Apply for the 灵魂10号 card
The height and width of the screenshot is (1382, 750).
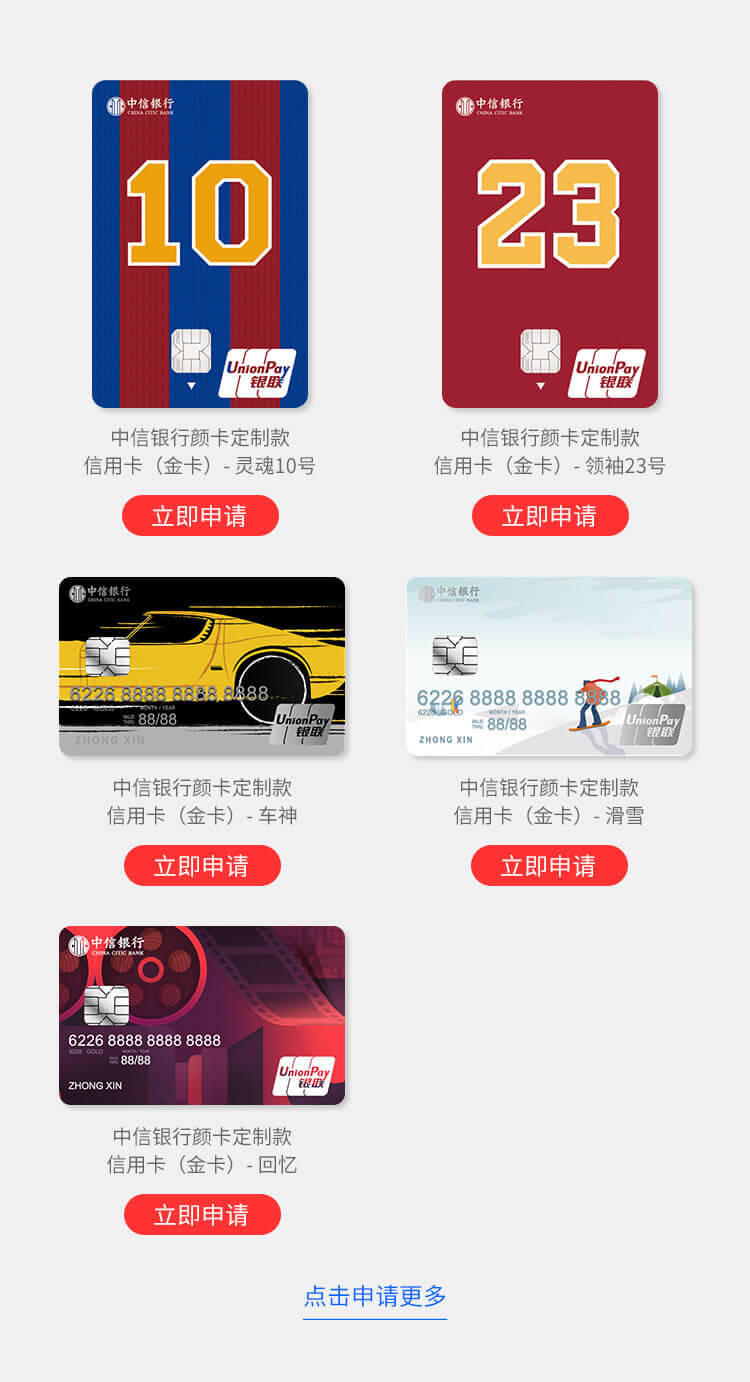[x=200, y=516]
